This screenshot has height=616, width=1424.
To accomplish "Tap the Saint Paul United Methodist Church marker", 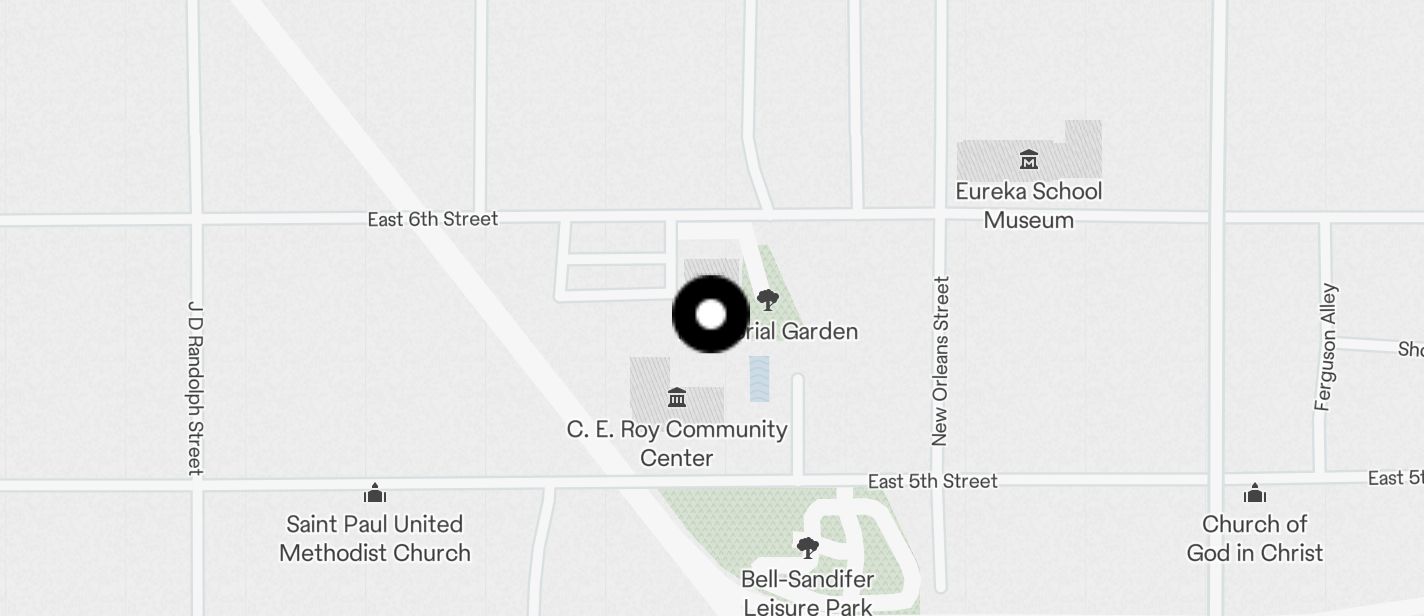I will tap(375, 493).
